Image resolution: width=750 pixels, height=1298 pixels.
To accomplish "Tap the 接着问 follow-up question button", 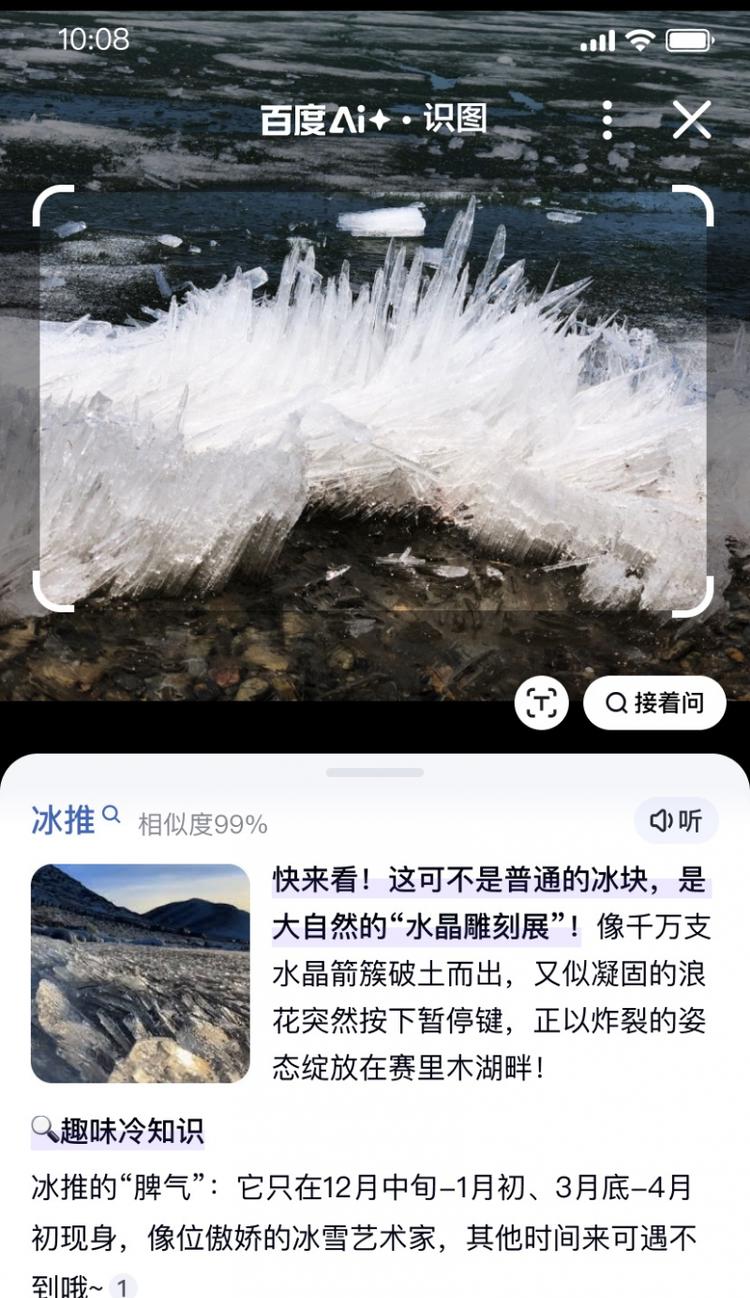I will coord(654,703).
